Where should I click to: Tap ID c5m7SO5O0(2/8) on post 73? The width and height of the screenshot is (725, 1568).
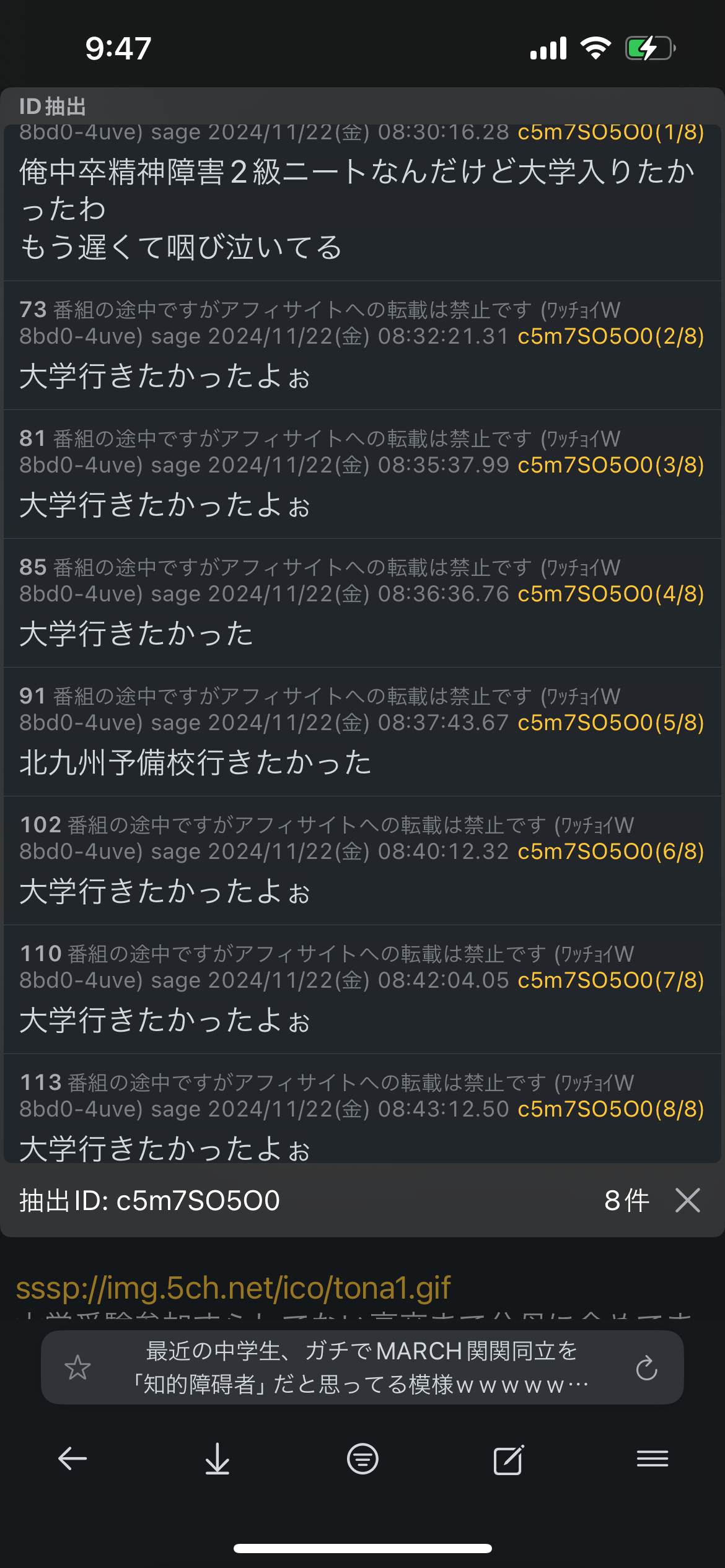click(610, 336)
